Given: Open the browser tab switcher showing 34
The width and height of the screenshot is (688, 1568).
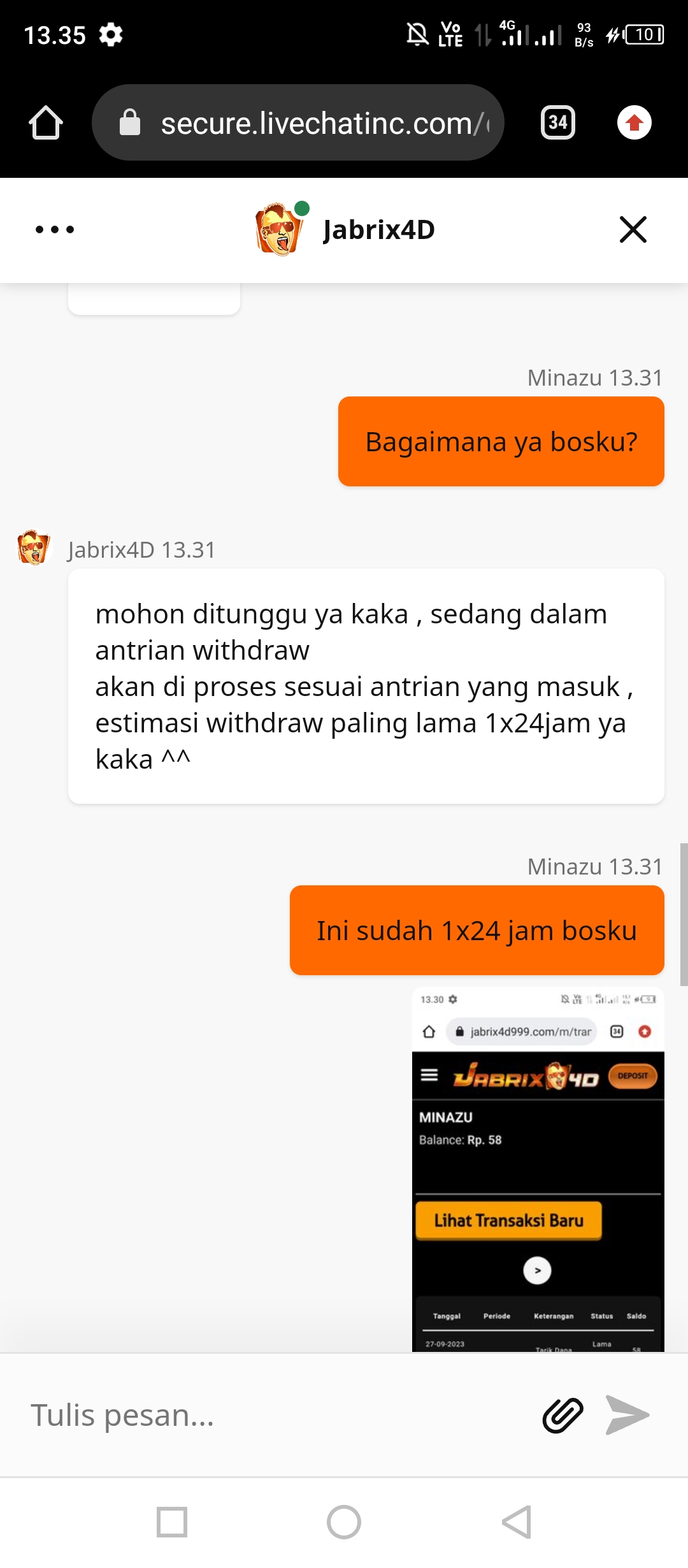Looking at the screenshot, I should [557, 122].
